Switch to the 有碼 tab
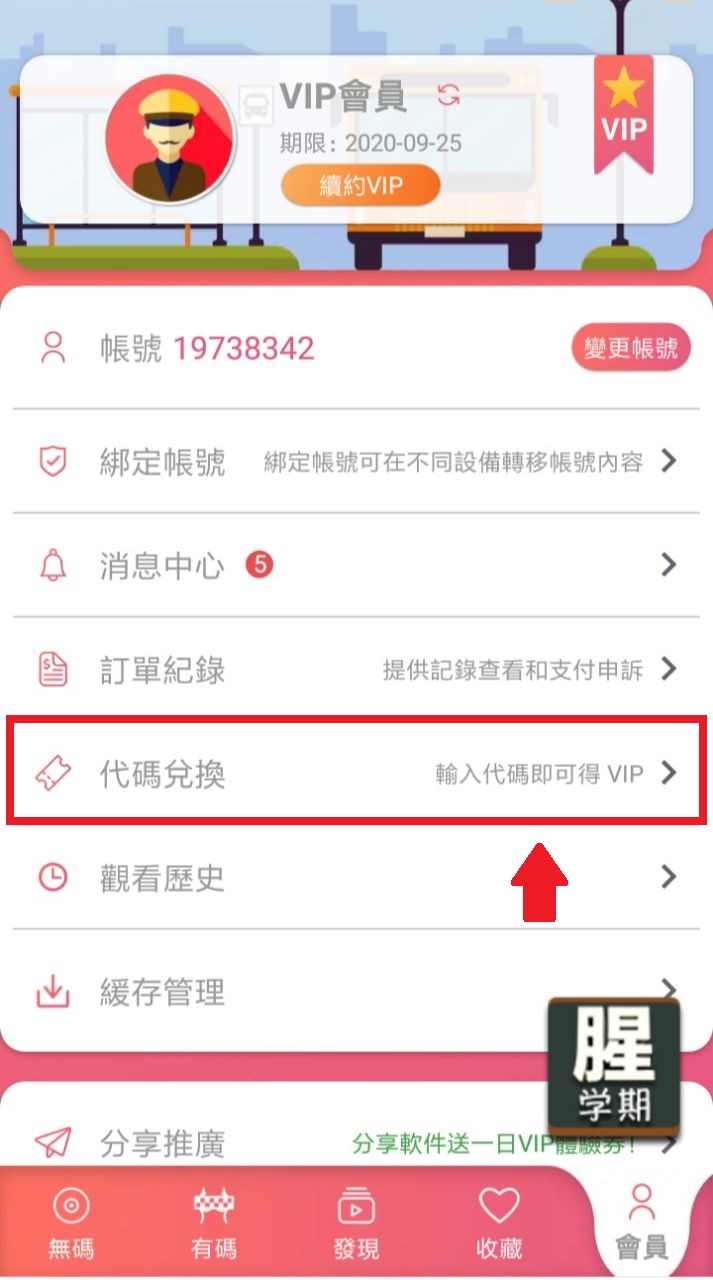This screenshot has width=713, height=1280. (214, 1223)
